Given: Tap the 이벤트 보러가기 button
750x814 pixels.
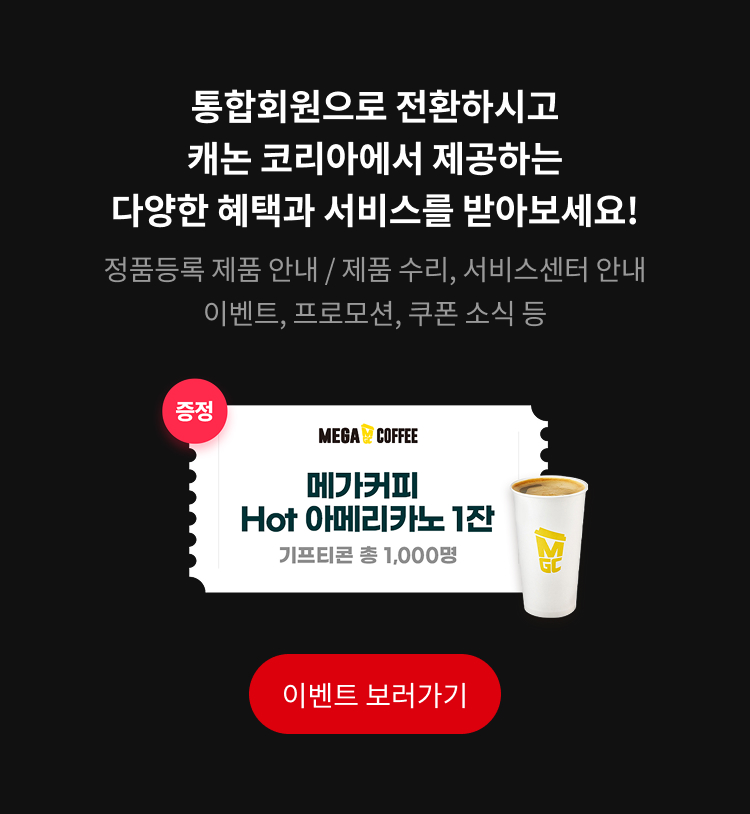Looking at the screenshot, I should 375,694.
